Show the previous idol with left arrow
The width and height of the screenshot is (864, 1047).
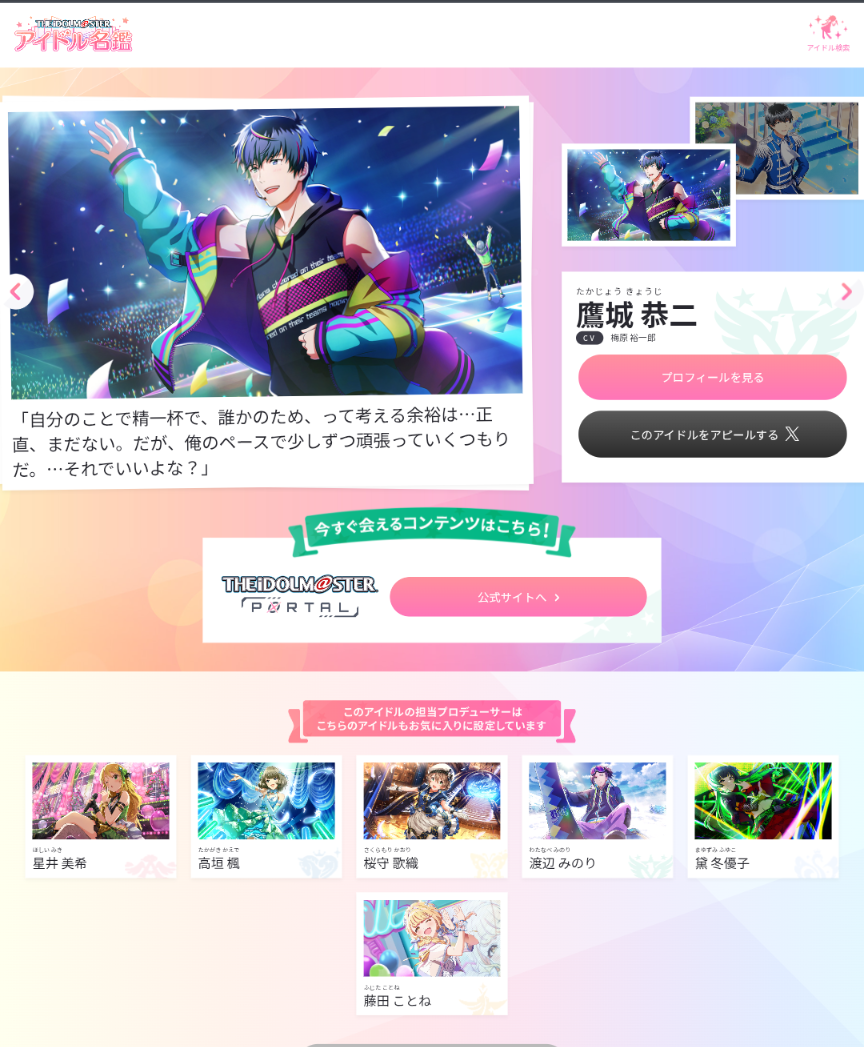[x=16, y=292]
